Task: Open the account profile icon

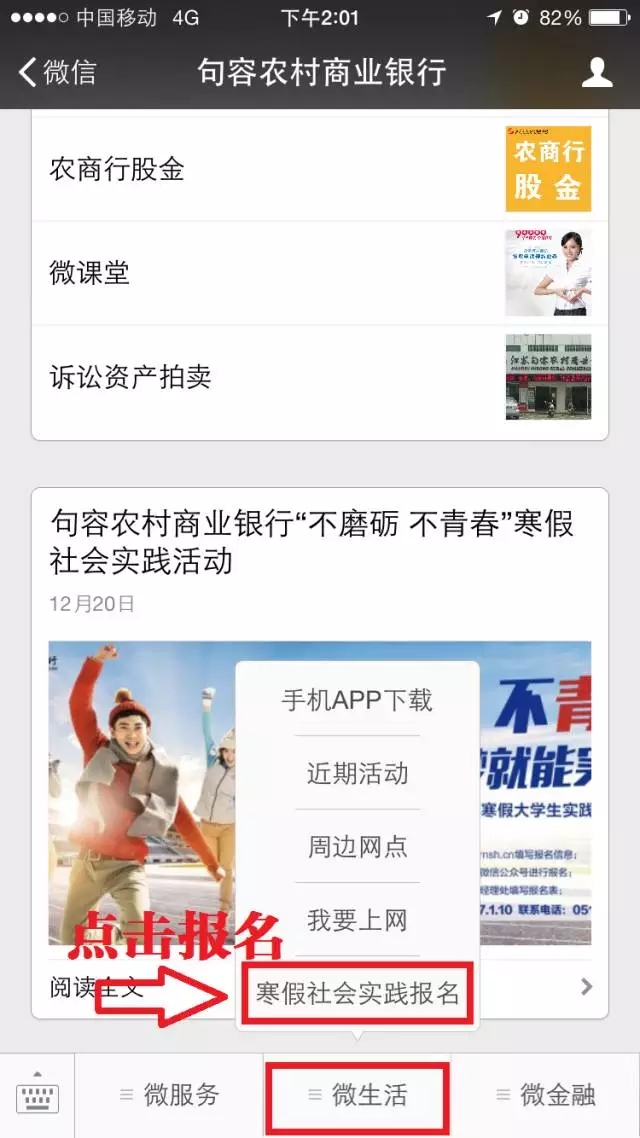Action: pyautogui.click(x=597, y=72)
